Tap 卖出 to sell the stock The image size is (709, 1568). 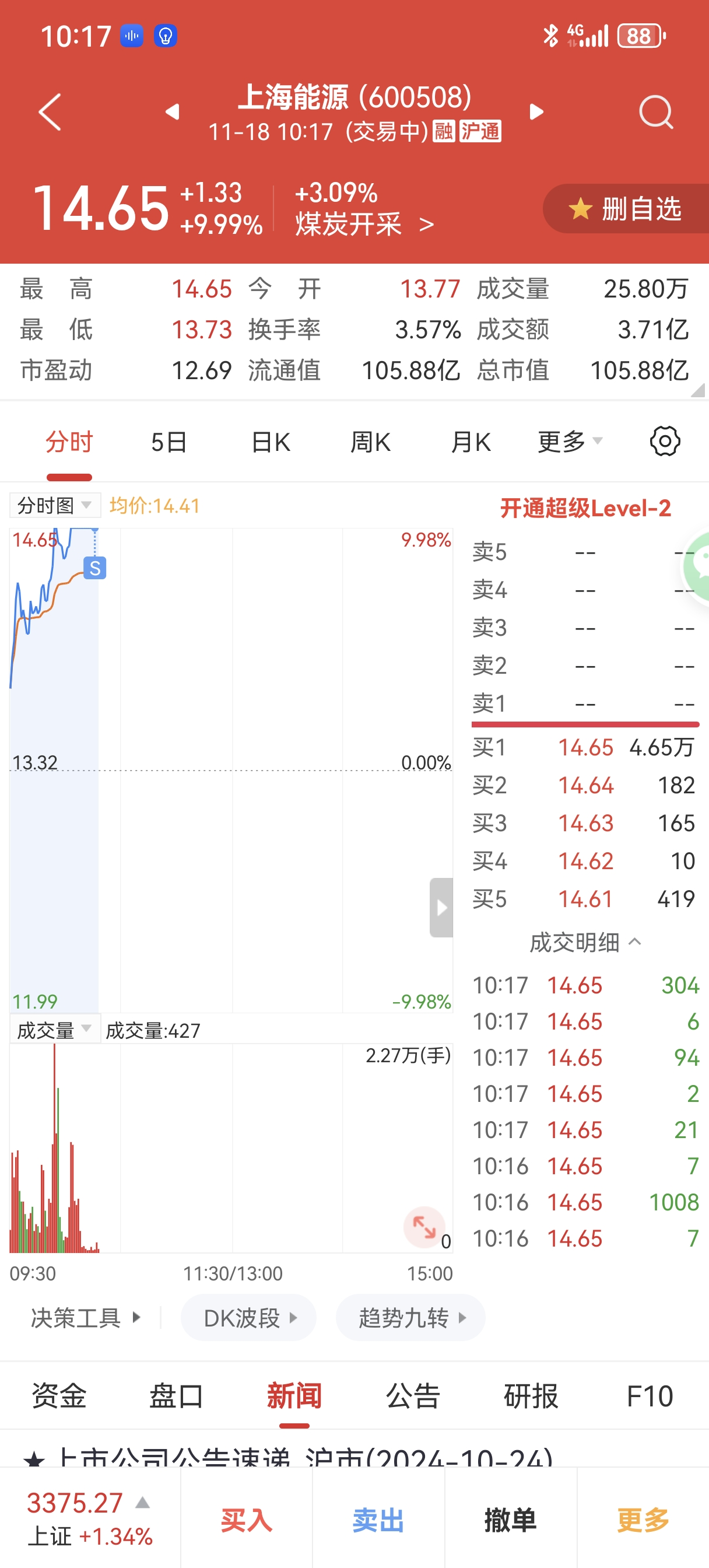(x=378, y=1521)
